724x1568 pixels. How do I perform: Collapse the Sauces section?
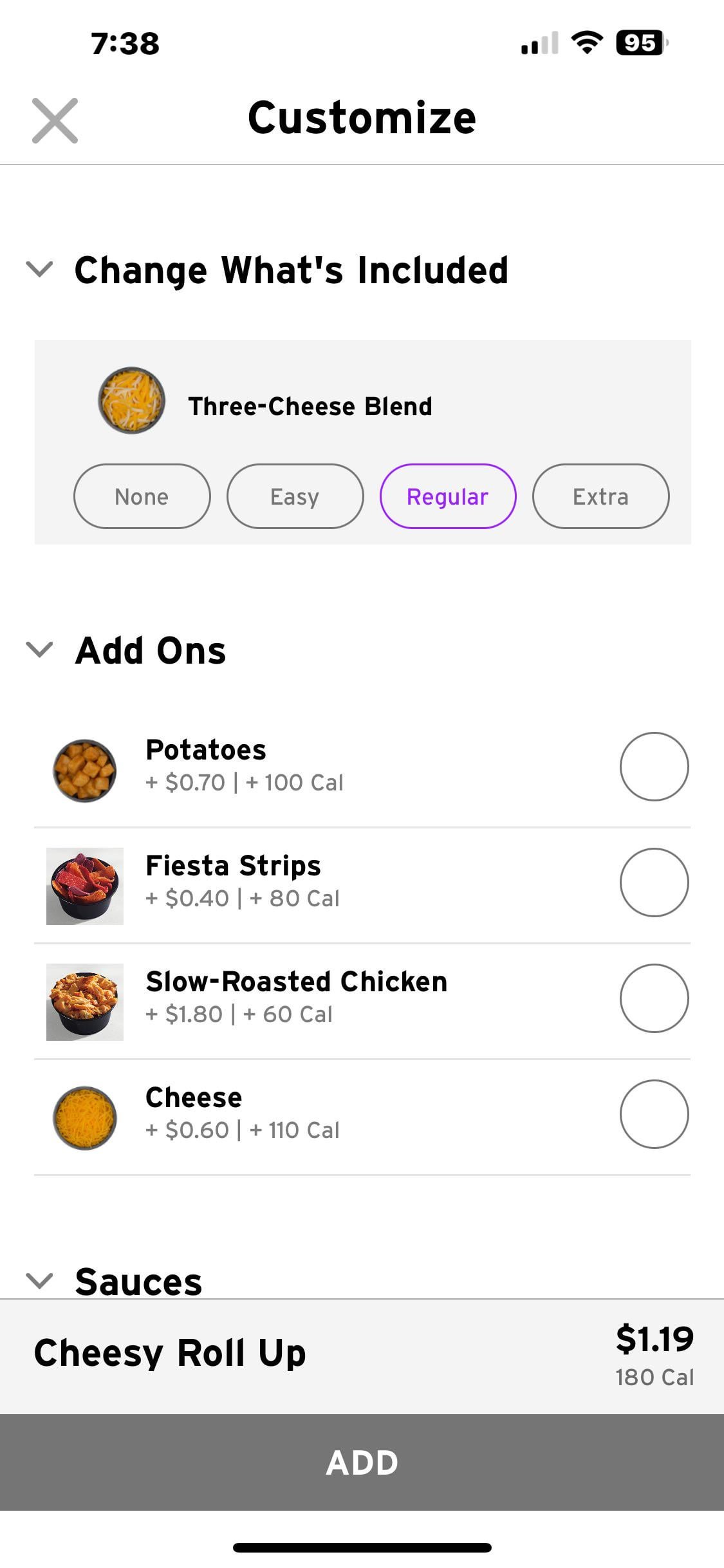(39, 1281)
